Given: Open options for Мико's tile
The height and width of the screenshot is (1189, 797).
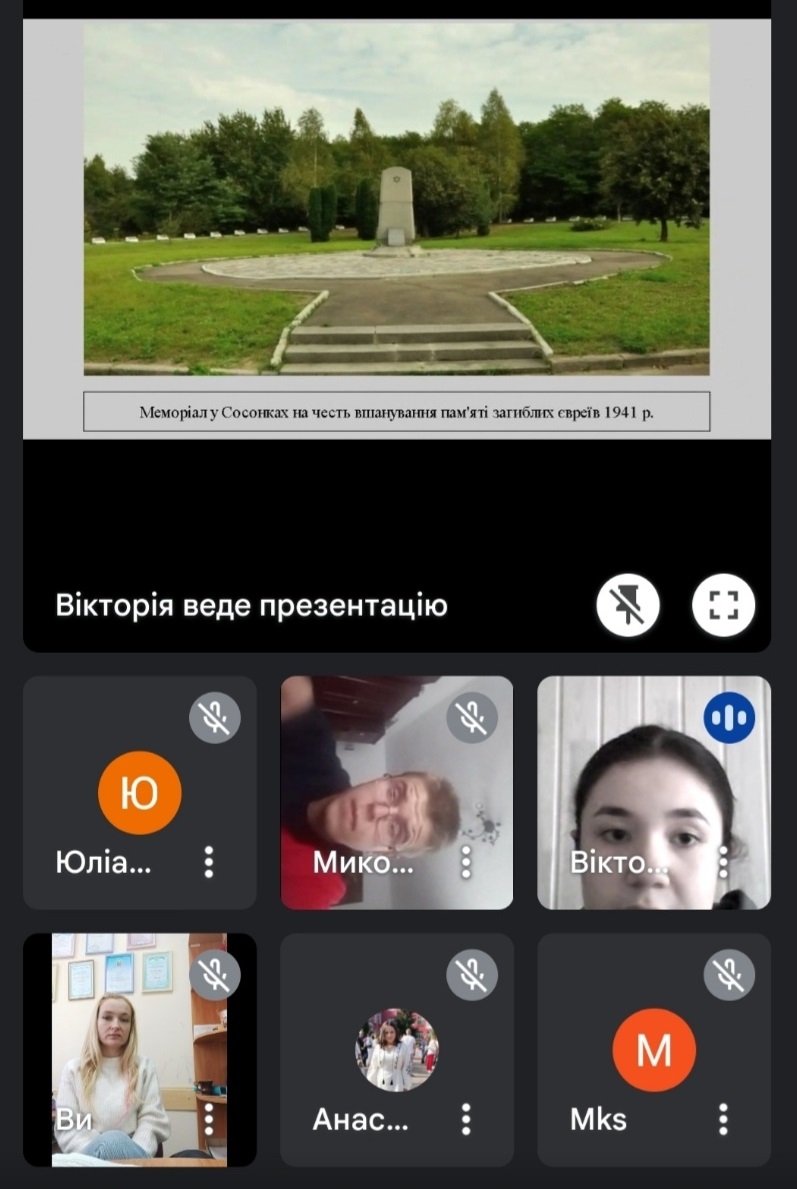Looking at the screenshot, I should point(466,862).
